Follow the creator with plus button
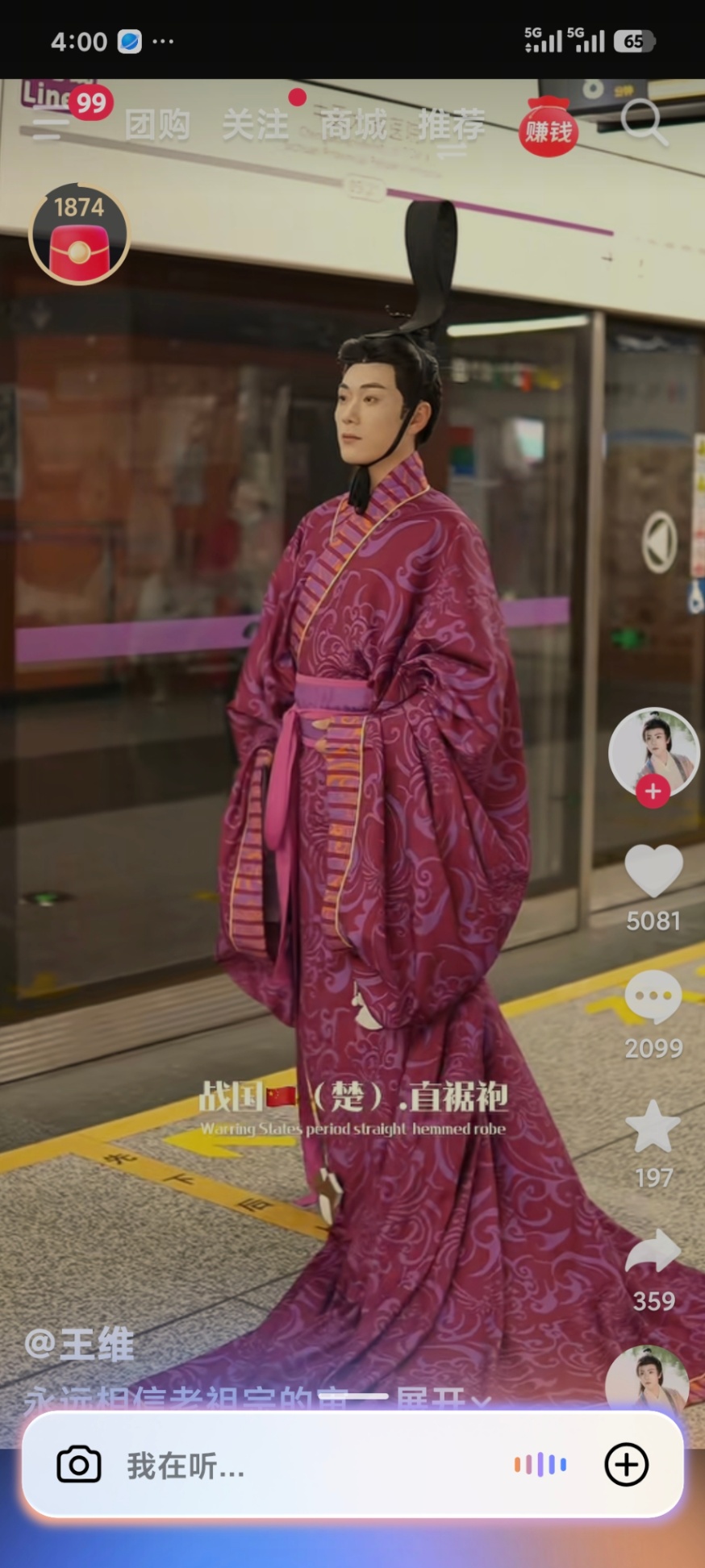 click(653, 792)
